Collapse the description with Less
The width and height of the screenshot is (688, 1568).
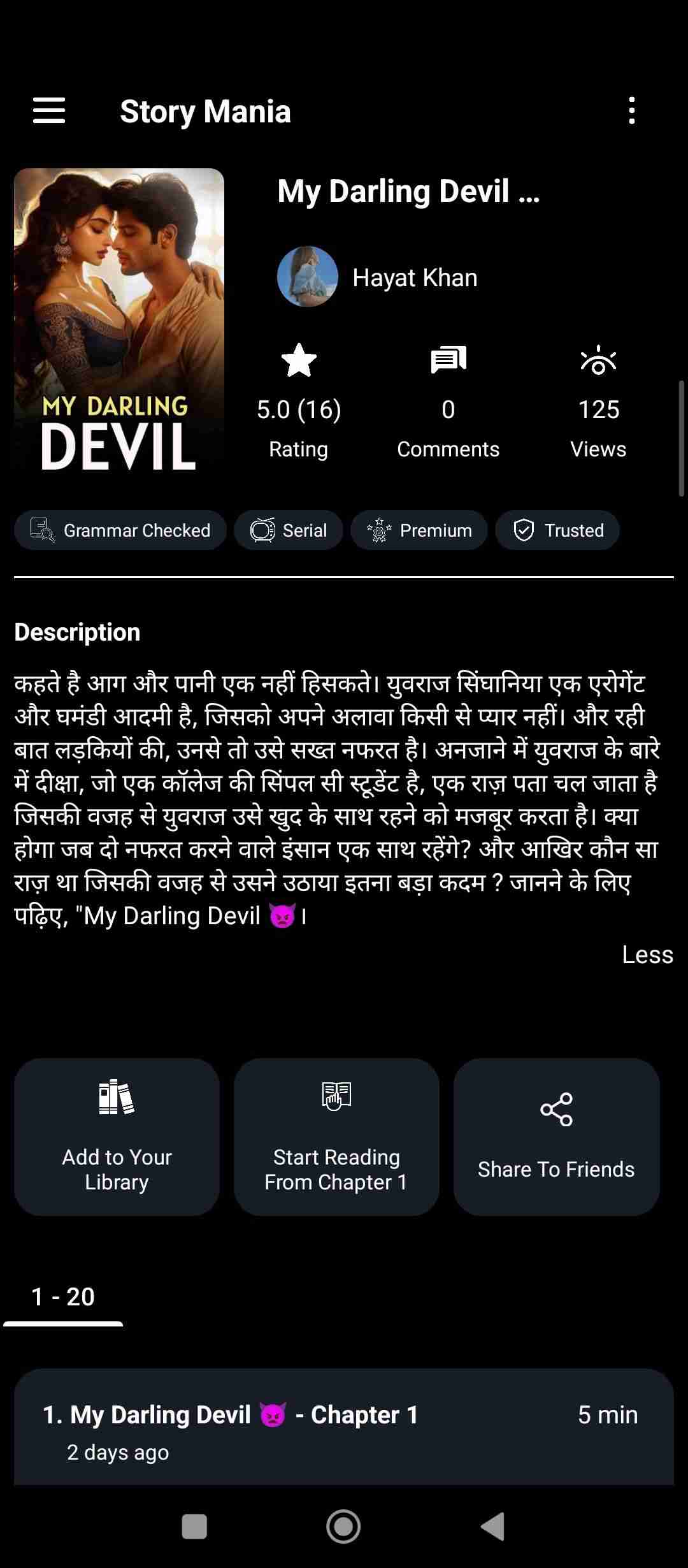pyautogui.click(x=647, y=955)
